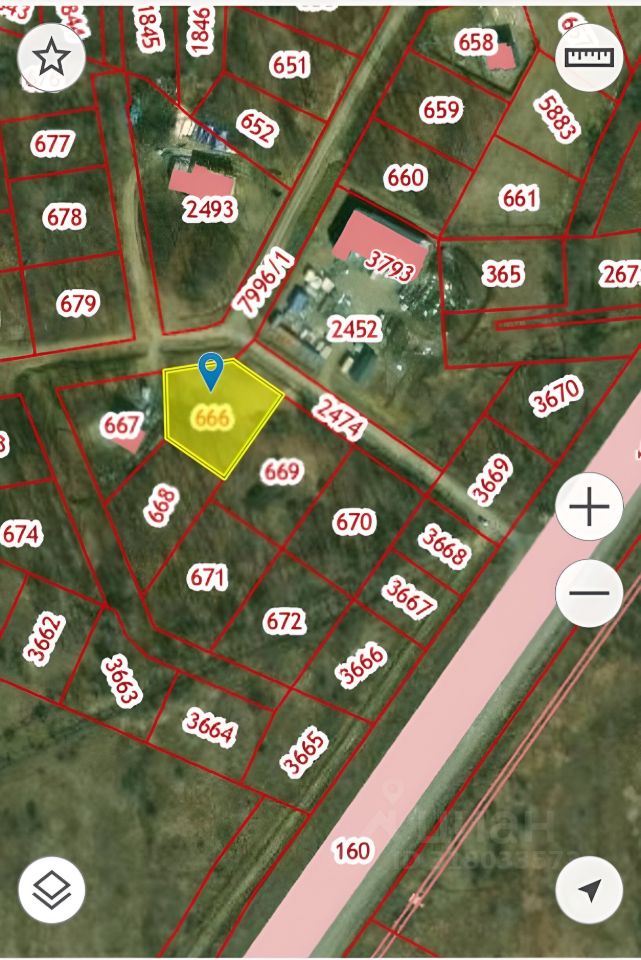Screen dimensions: 641x960
Task: Open the map layers selector
Action: [x=51, y=890]
